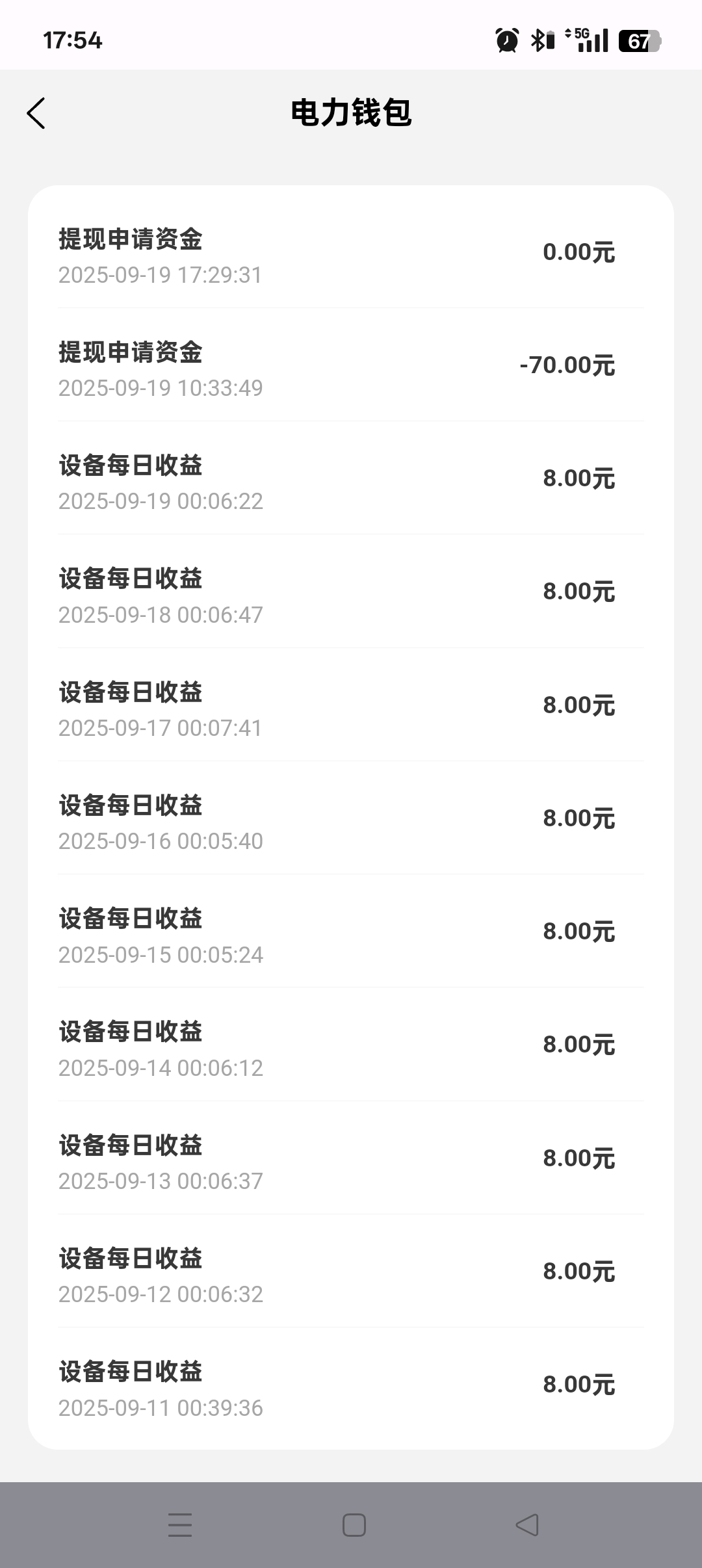702x1568 pixels.
Task: Tap the system home button
Action: coord(354,1524)
